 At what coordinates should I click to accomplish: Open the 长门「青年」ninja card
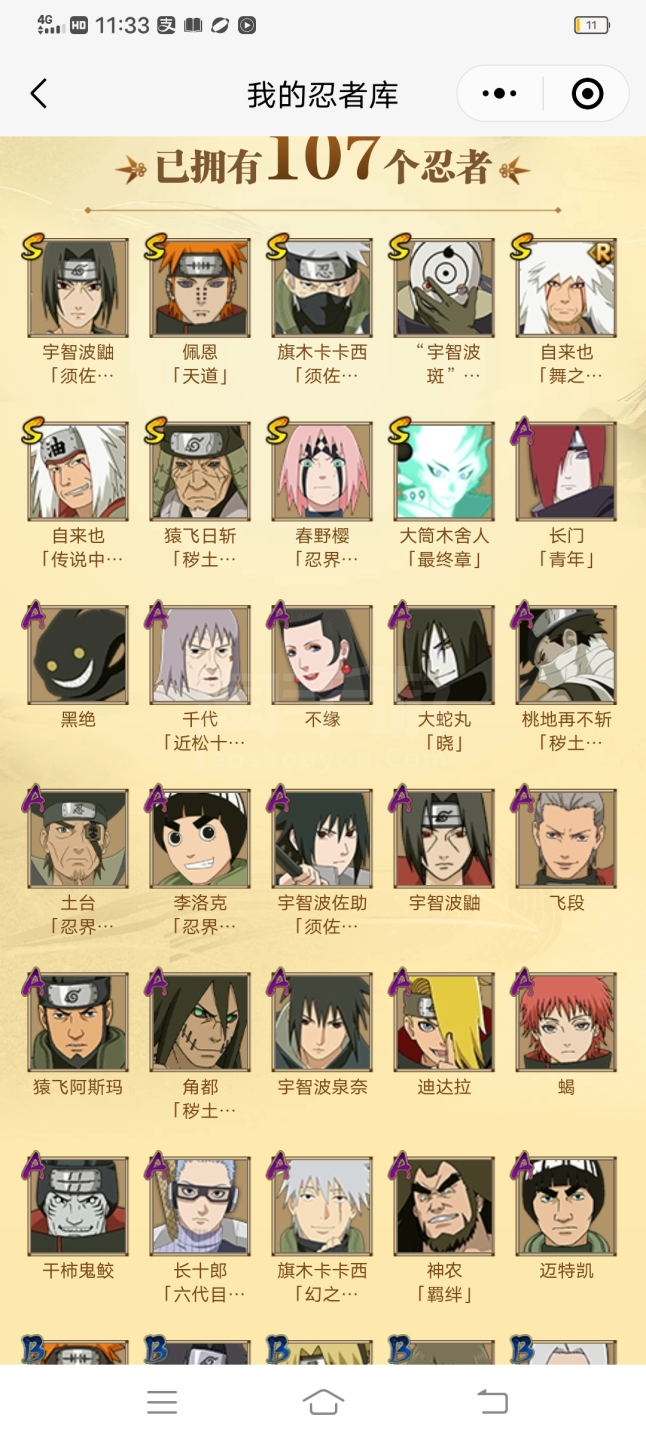pyautogui.click(x=566, y=472)
